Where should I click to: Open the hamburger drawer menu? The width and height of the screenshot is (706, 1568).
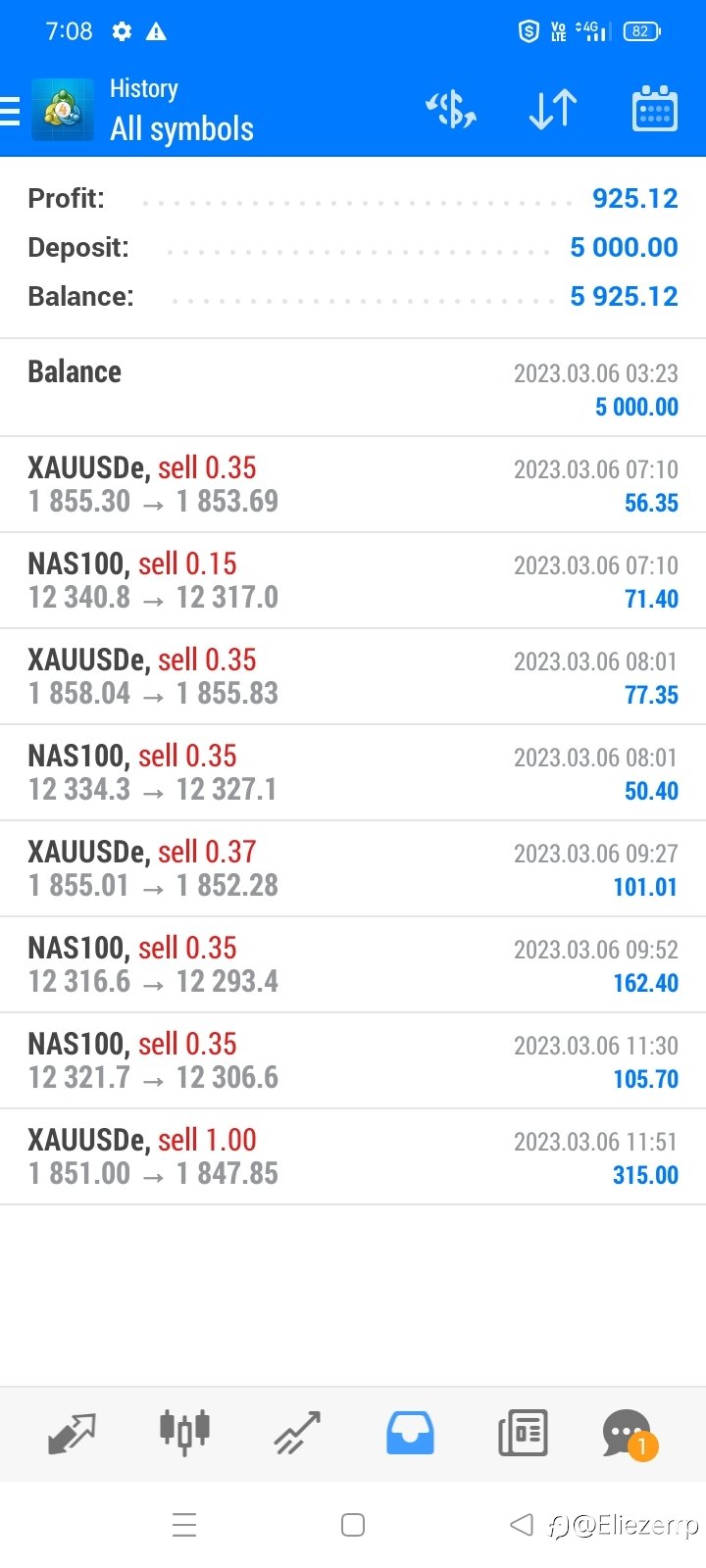point(9,111)
